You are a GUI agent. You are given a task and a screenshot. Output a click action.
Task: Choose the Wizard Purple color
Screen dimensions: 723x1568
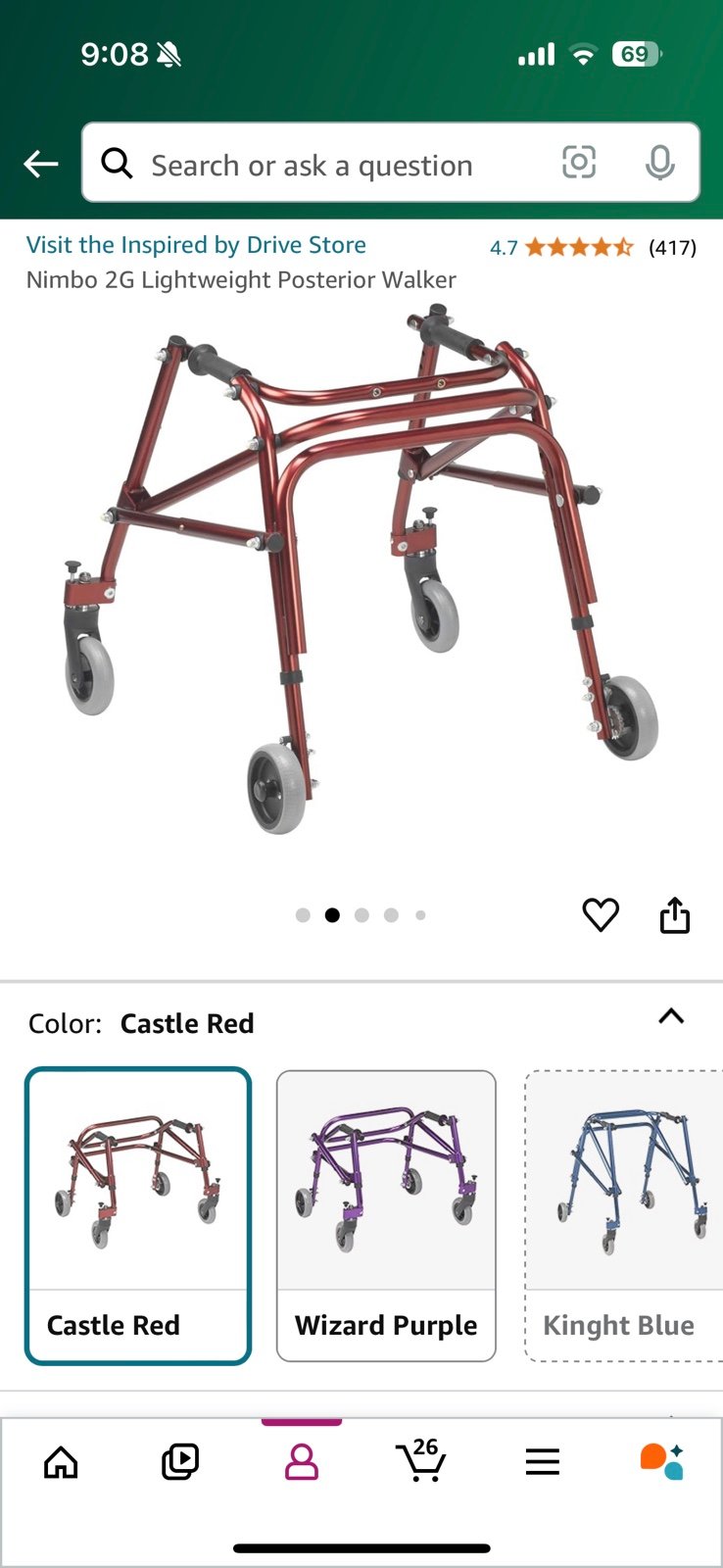[x=386, y=1215]
